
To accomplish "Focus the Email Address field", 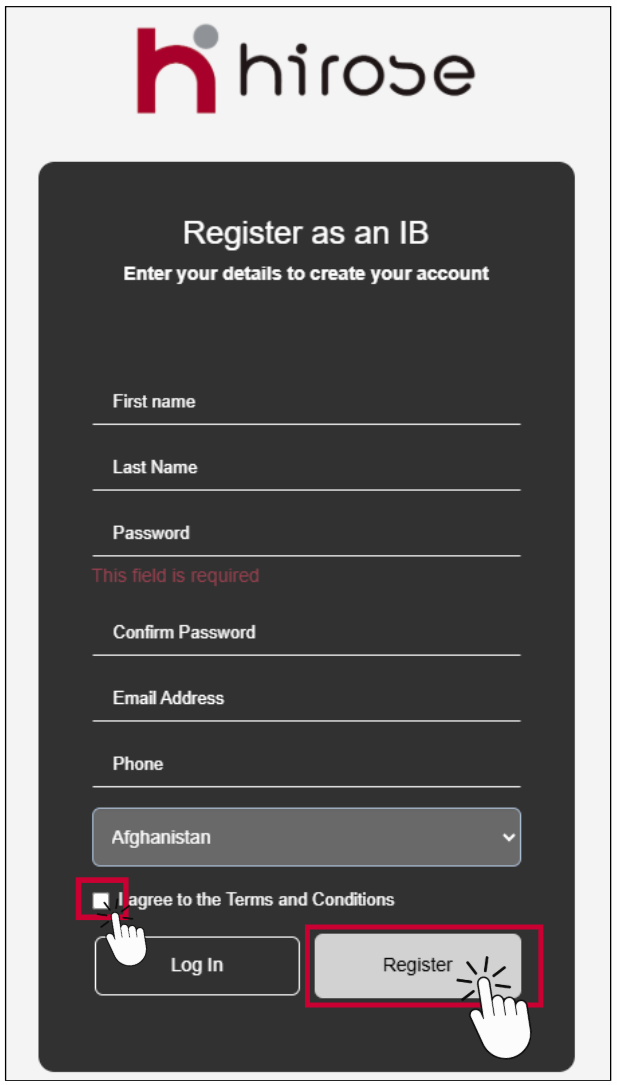I will [306, 698].
